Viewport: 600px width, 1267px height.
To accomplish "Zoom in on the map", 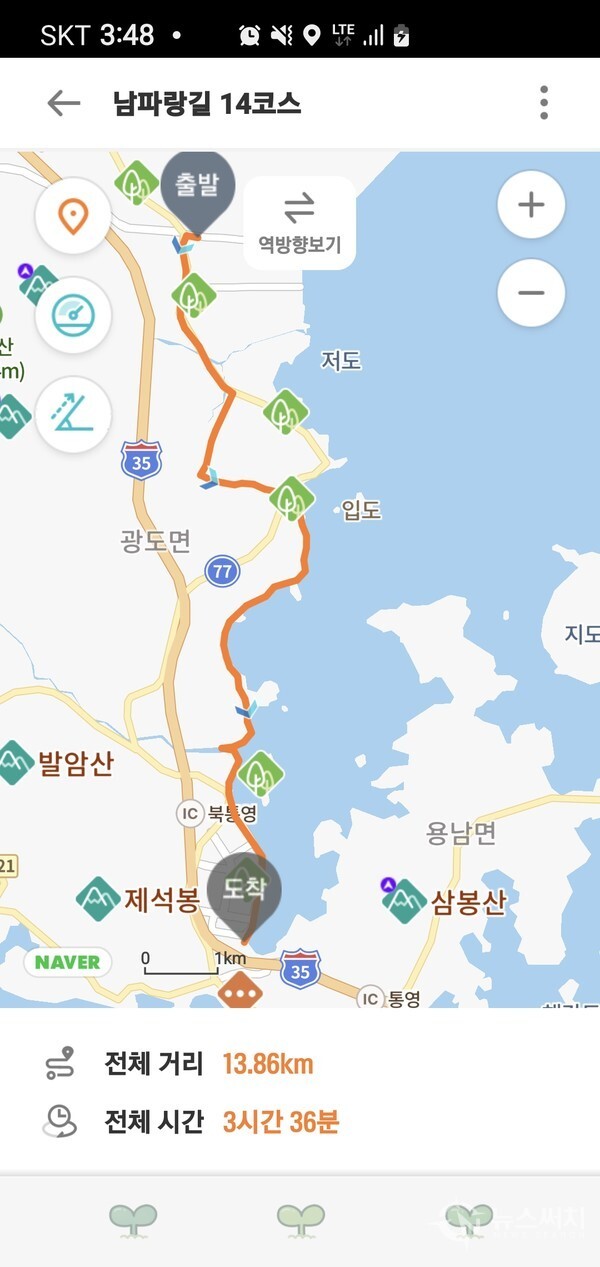I will click(x=531, y=206).
